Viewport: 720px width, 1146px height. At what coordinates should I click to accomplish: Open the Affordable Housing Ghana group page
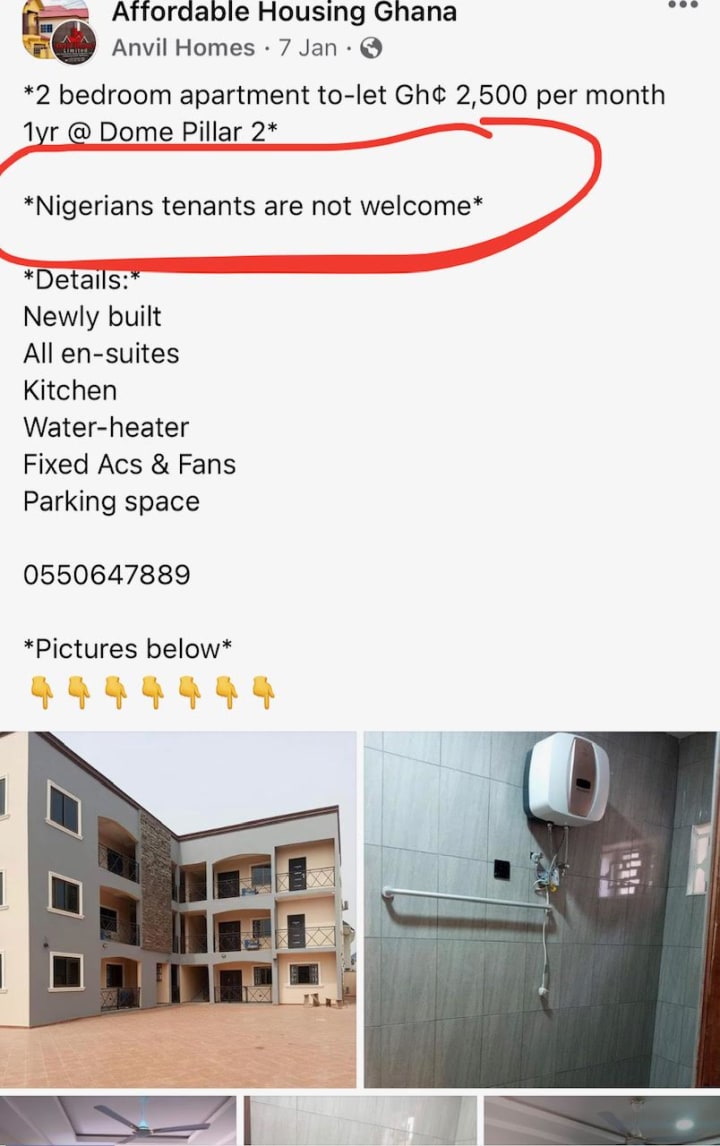coord(284,13)
